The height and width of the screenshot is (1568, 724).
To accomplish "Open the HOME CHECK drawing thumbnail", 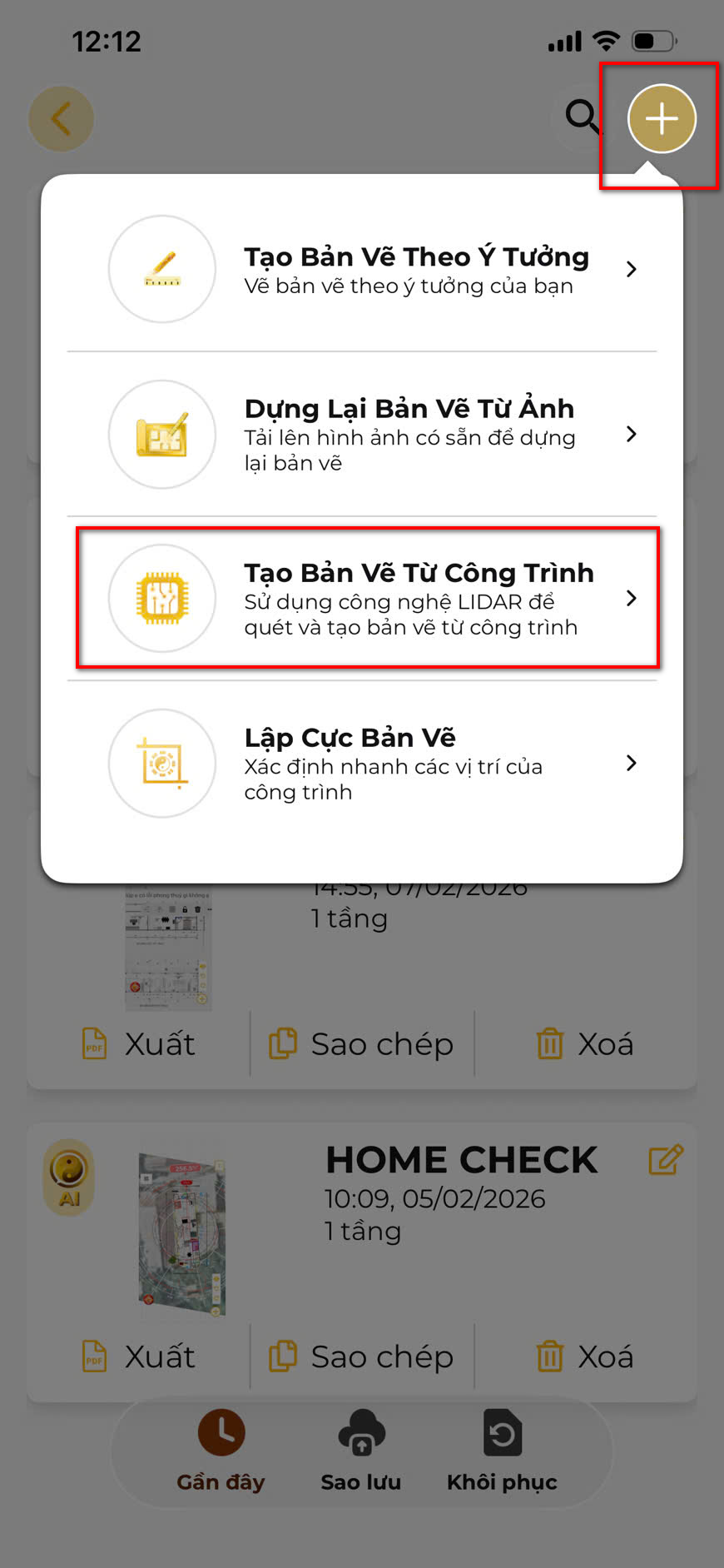I will [x=181, y=1233].
